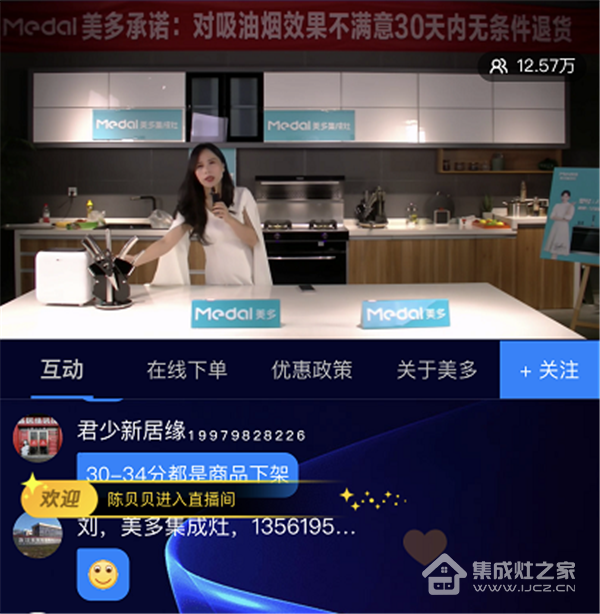Open the 关于美多 tab
The height and width of the screenshot is (614, 600).
(437, 370)
